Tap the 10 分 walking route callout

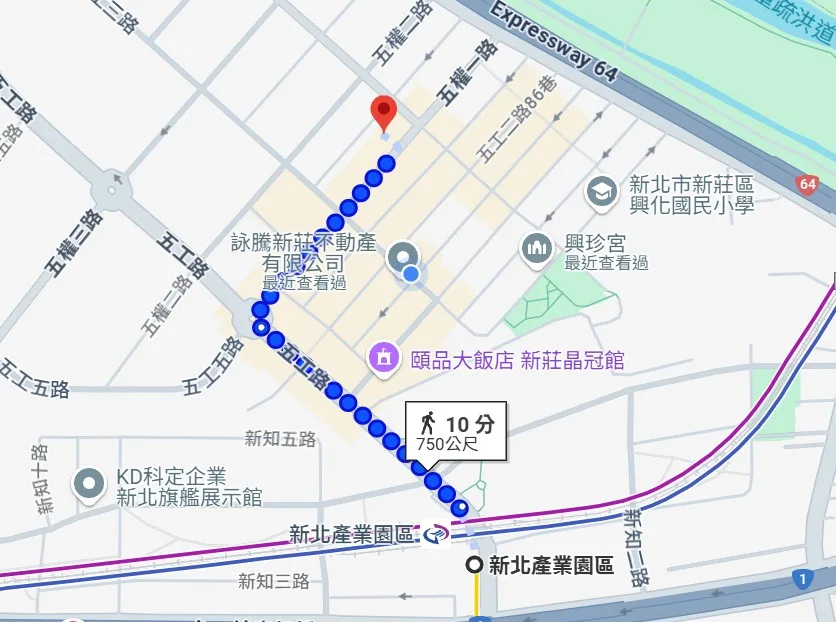[456, 431]
